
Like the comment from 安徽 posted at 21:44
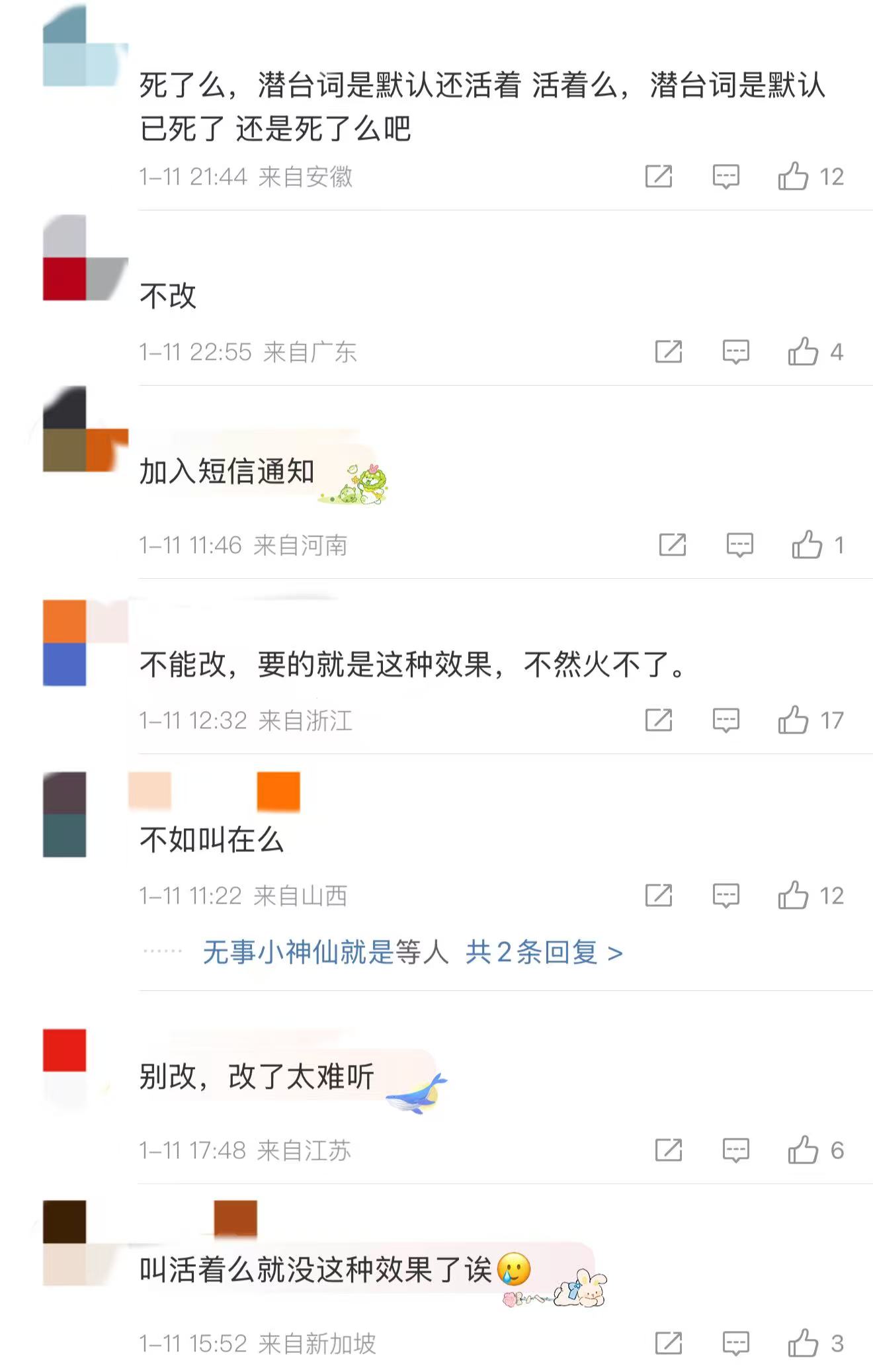(793, 177)
